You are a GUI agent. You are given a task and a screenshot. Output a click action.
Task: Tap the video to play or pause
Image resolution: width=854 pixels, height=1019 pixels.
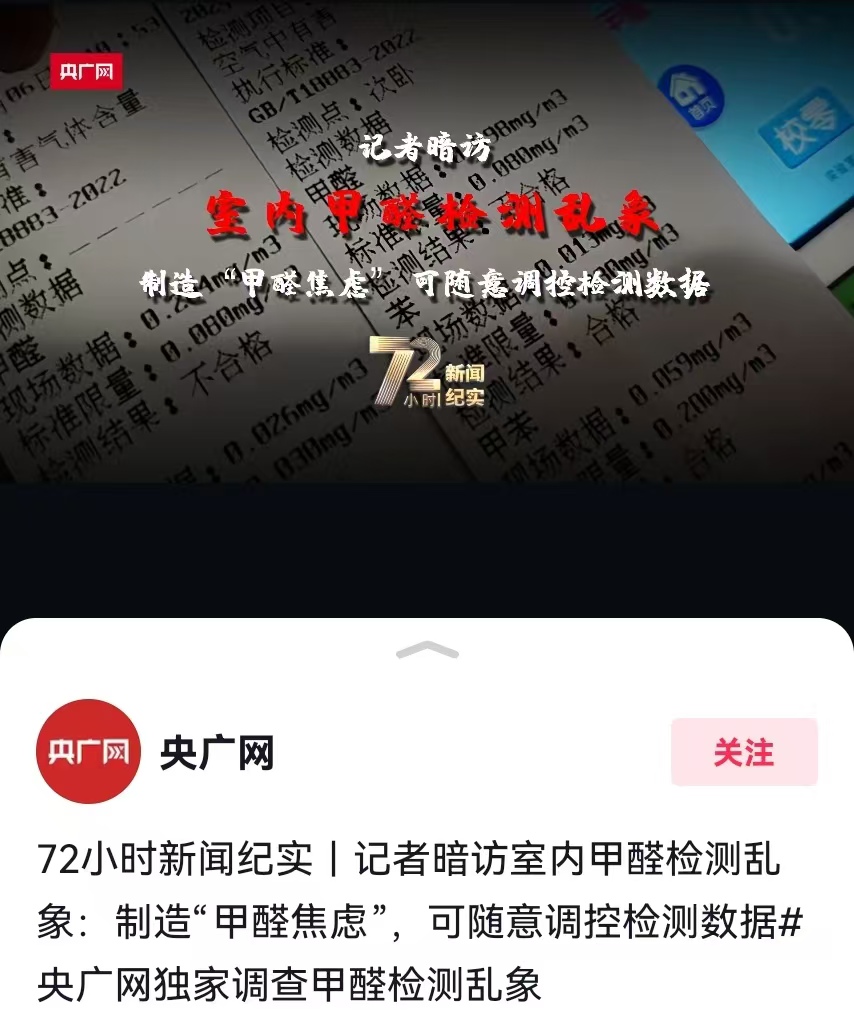[427, 300]
